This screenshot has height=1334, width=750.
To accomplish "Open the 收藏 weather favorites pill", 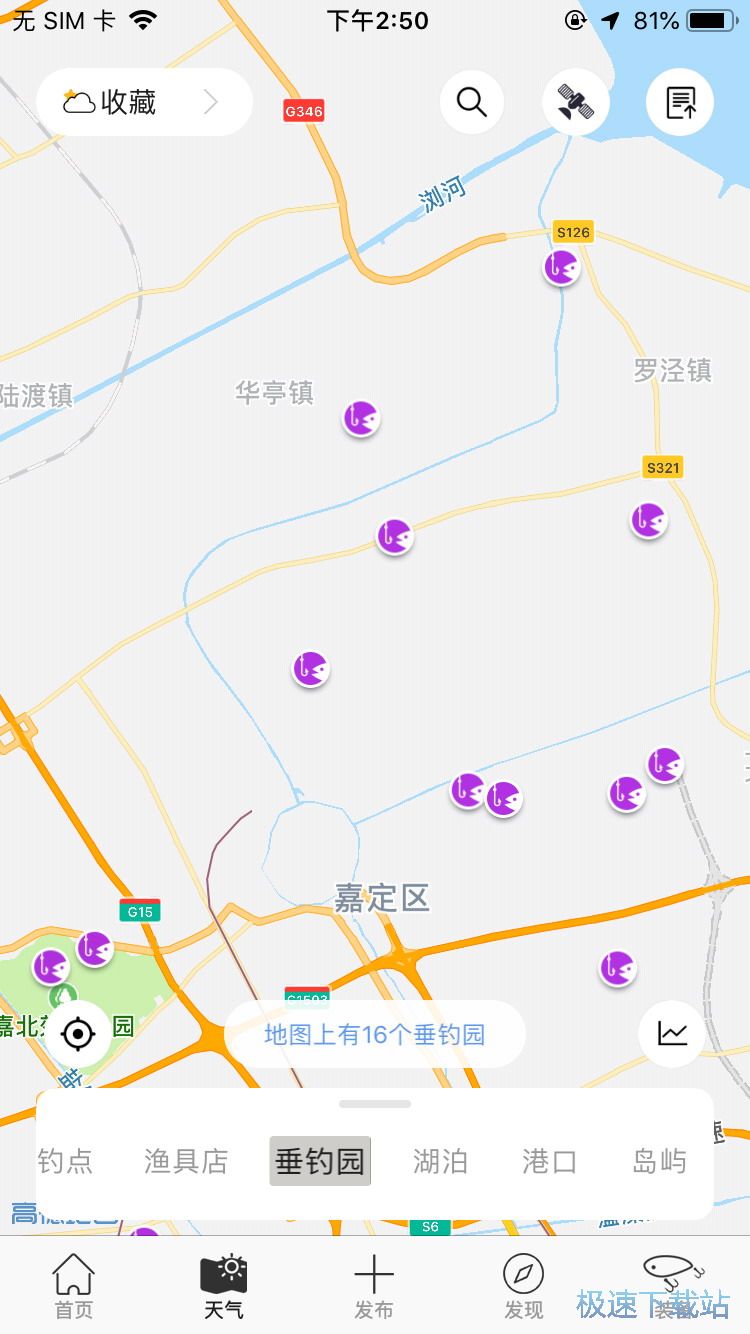I will [143, 102].
